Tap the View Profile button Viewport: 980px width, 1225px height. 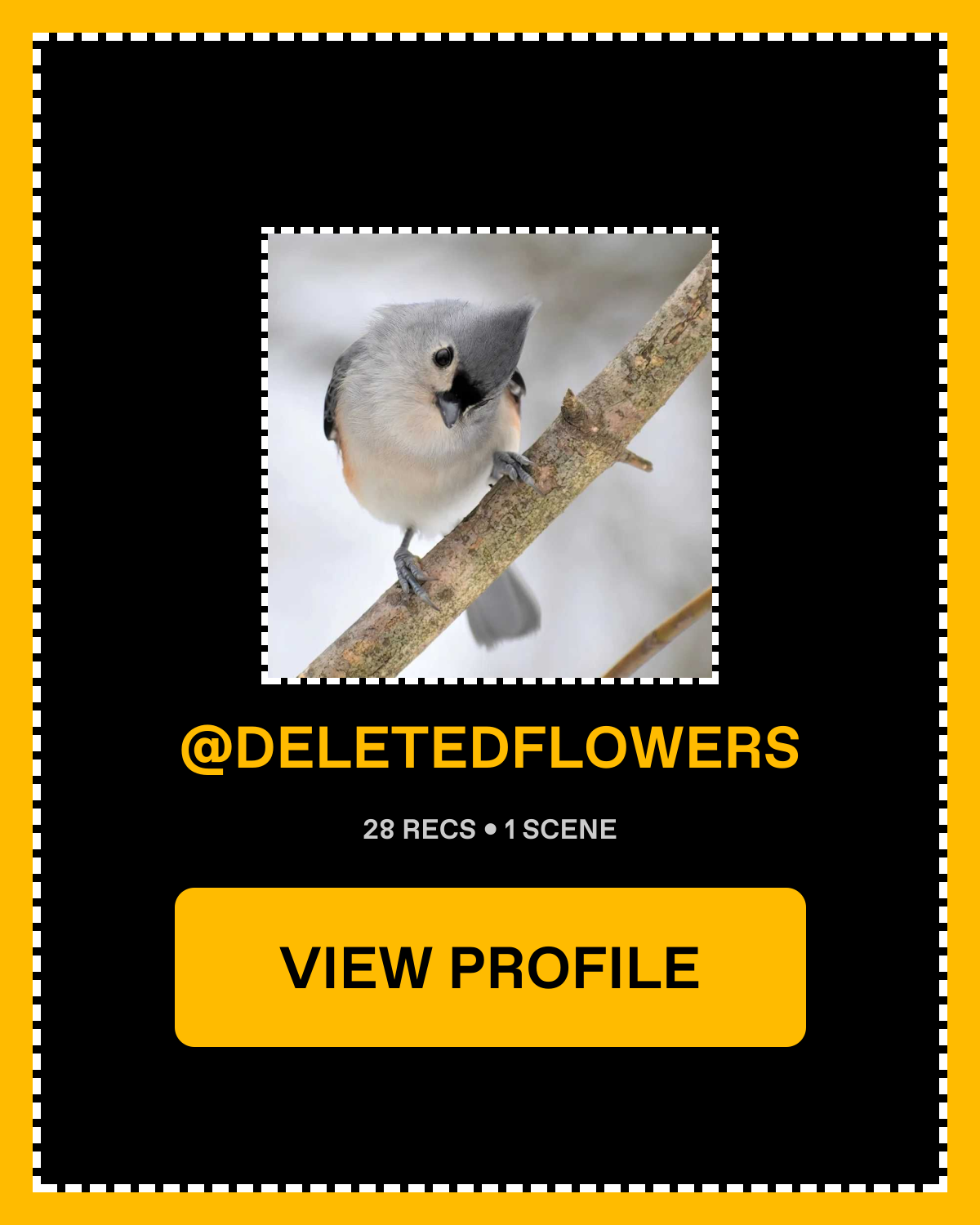click(x=490, y=967)
